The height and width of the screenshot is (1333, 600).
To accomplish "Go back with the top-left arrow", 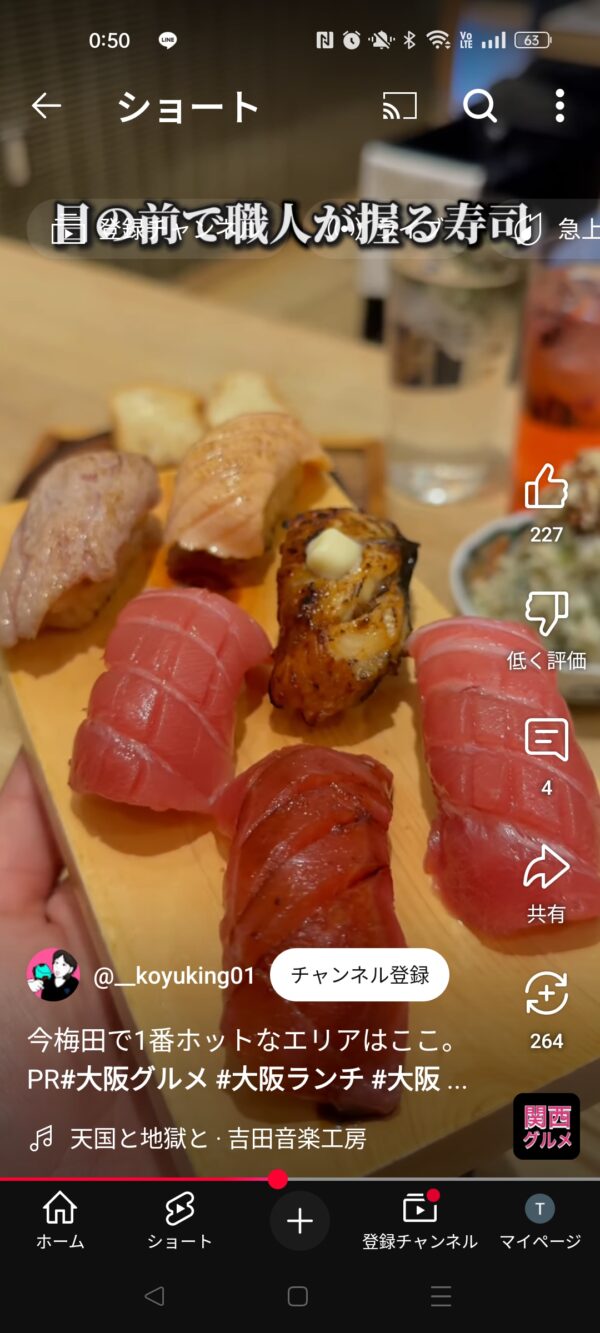I will [46, 105].
